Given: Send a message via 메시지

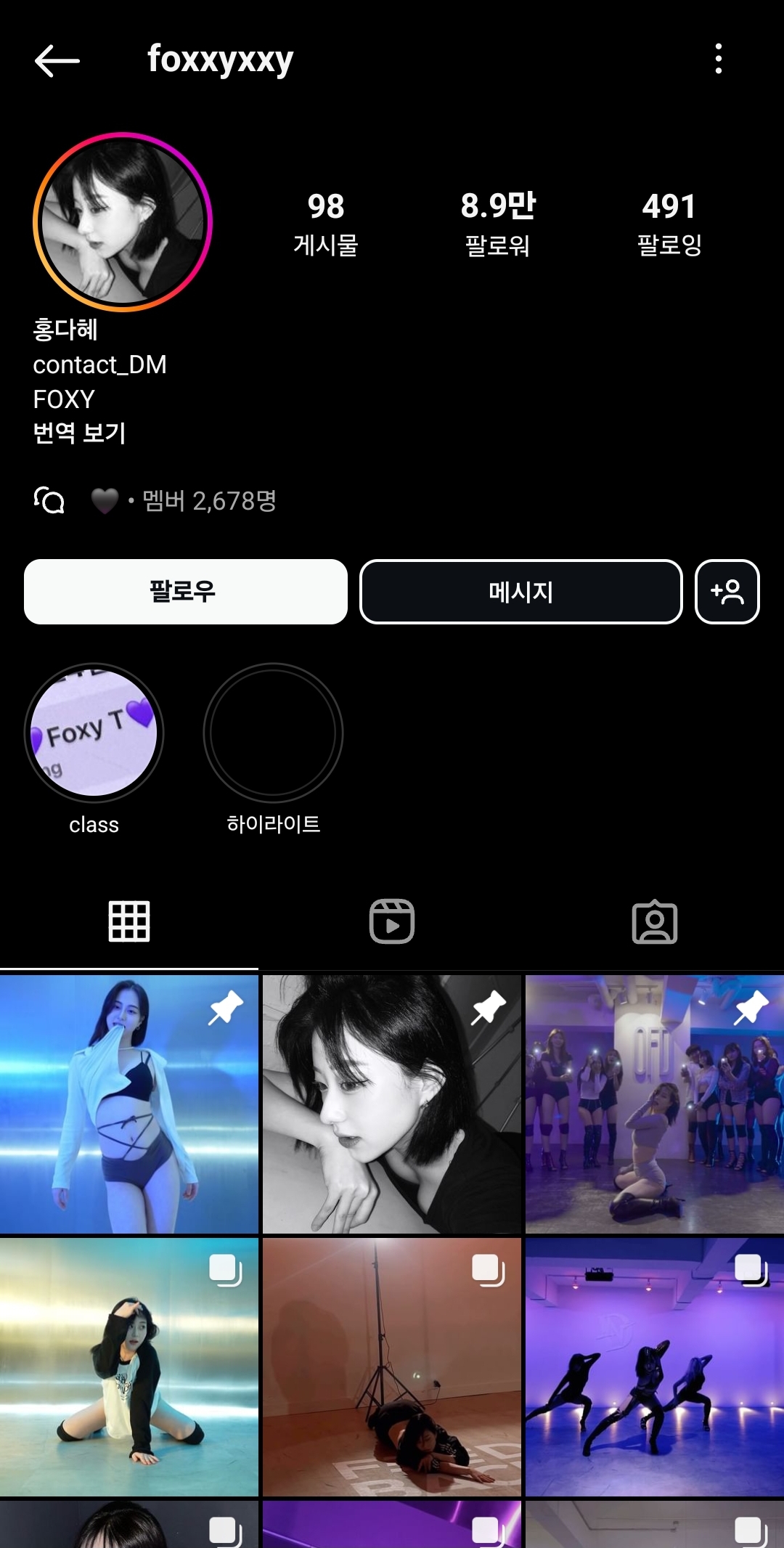Looking at the screenshot, I should [x=520, y=592].
